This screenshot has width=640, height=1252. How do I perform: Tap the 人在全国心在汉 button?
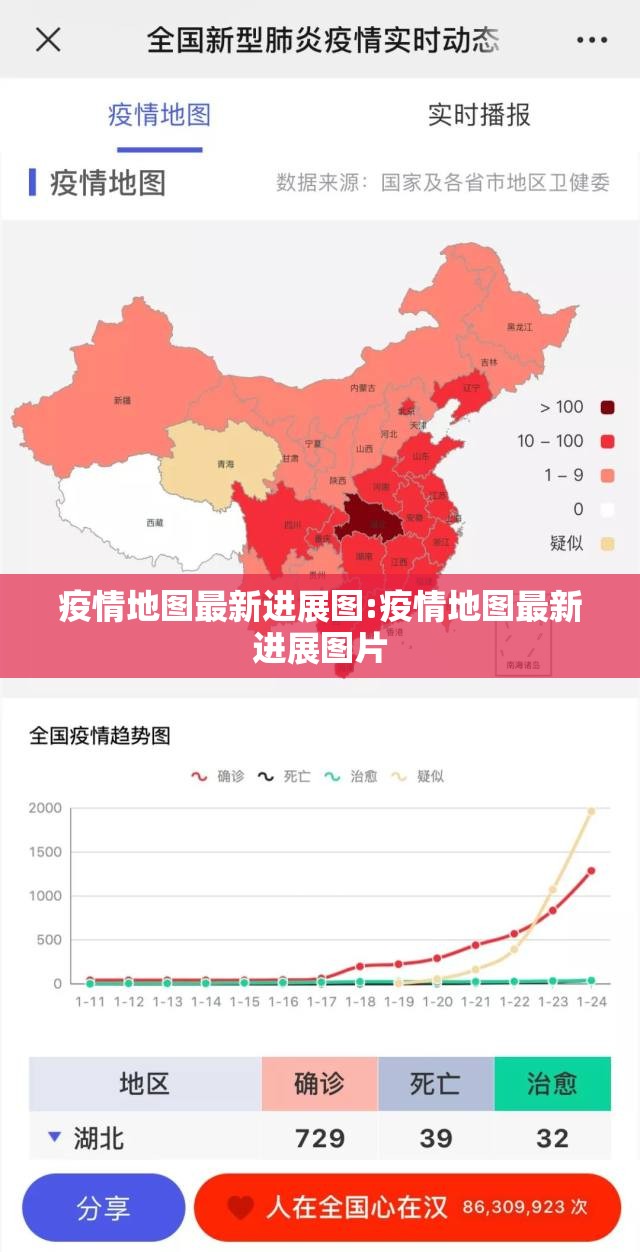[407, 1208]
